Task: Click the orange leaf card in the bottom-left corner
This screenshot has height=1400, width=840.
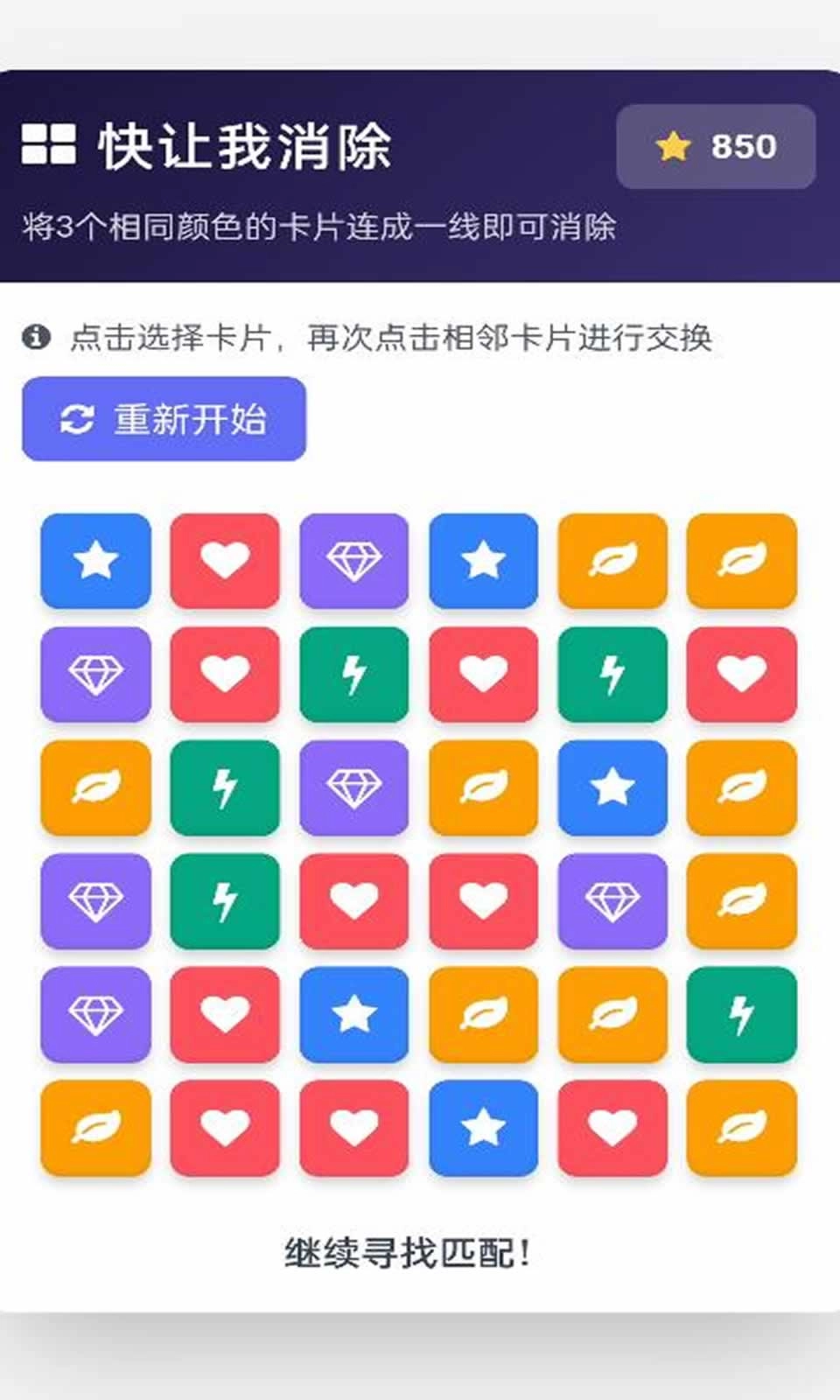Action: coord(94,1129)
